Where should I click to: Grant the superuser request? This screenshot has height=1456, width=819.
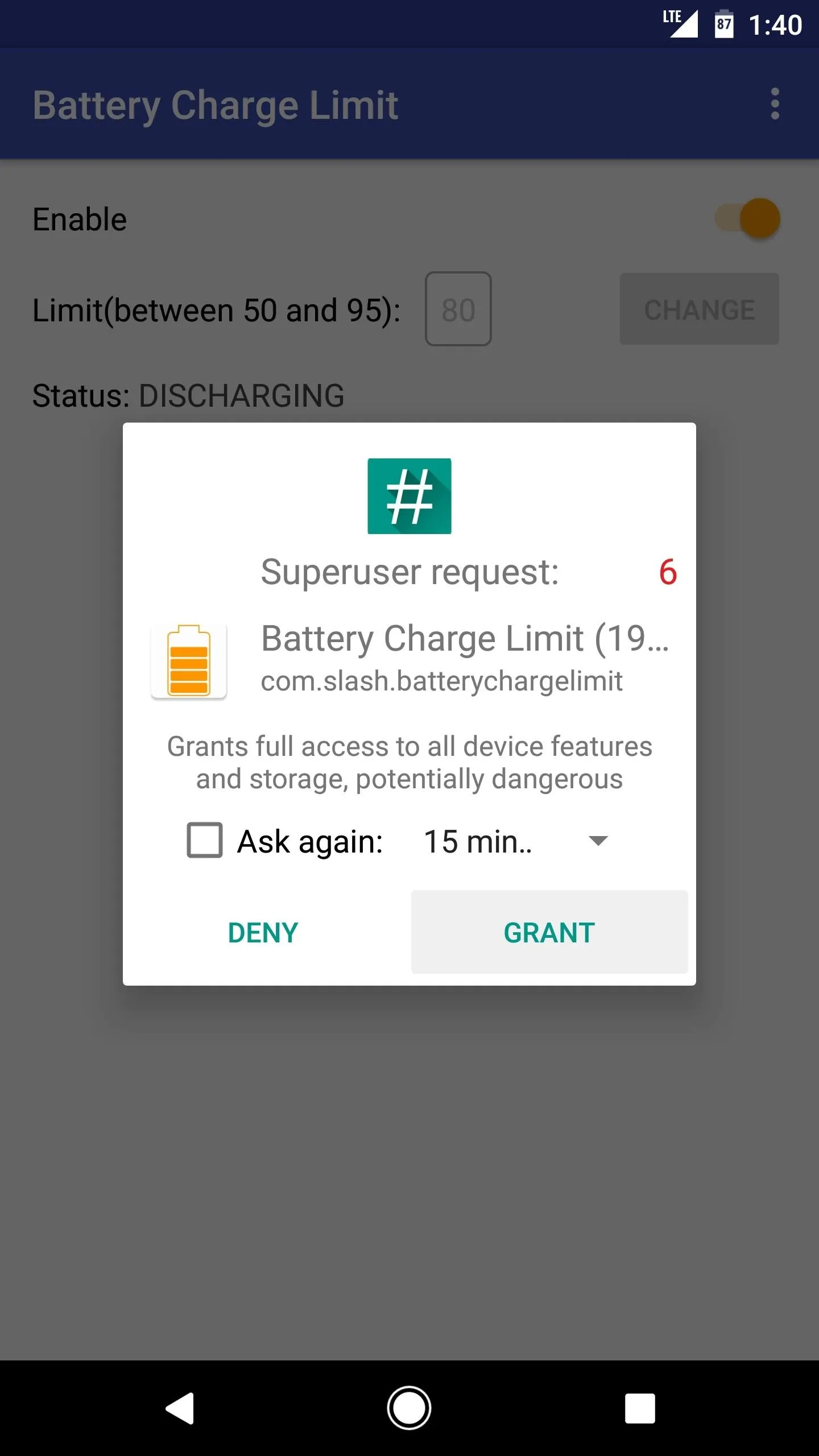[549, 932]
